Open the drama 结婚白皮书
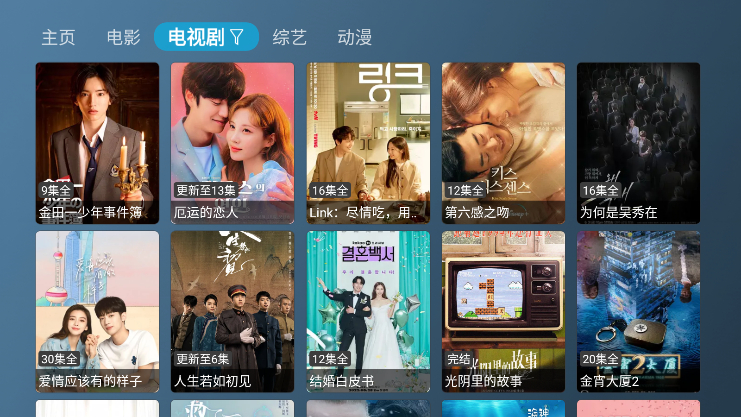741x417 pixels. click(x=368, y=311)
